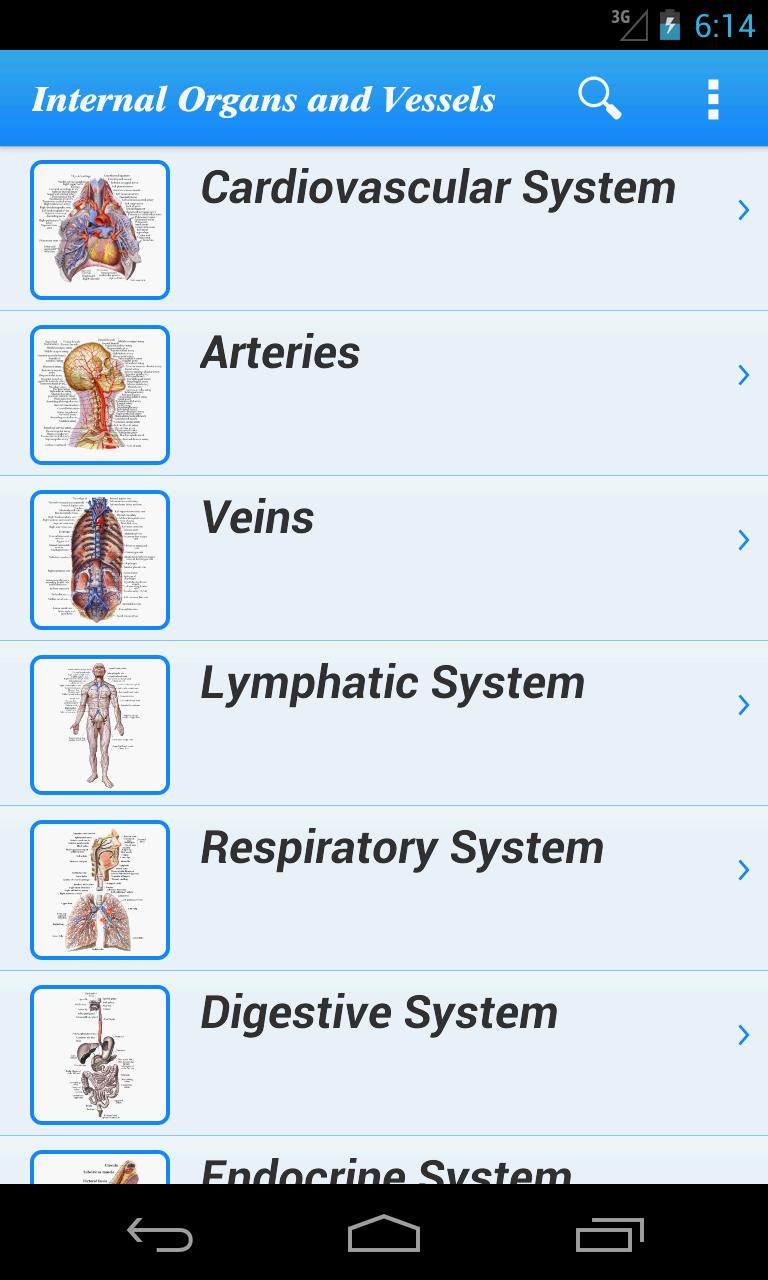The height and width of the screenshot is (1280, 768).
Task: Select the Veins anatomy thumbnail
Action: (100, 559)
